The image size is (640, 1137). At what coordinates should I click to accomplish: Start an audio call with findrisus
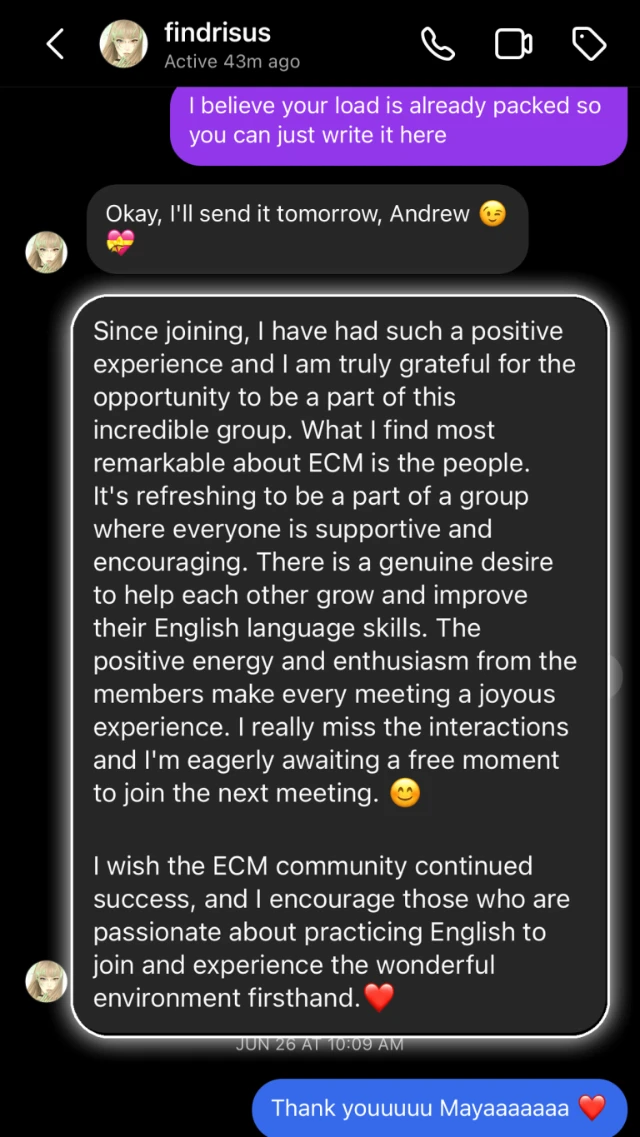[438, 44]
